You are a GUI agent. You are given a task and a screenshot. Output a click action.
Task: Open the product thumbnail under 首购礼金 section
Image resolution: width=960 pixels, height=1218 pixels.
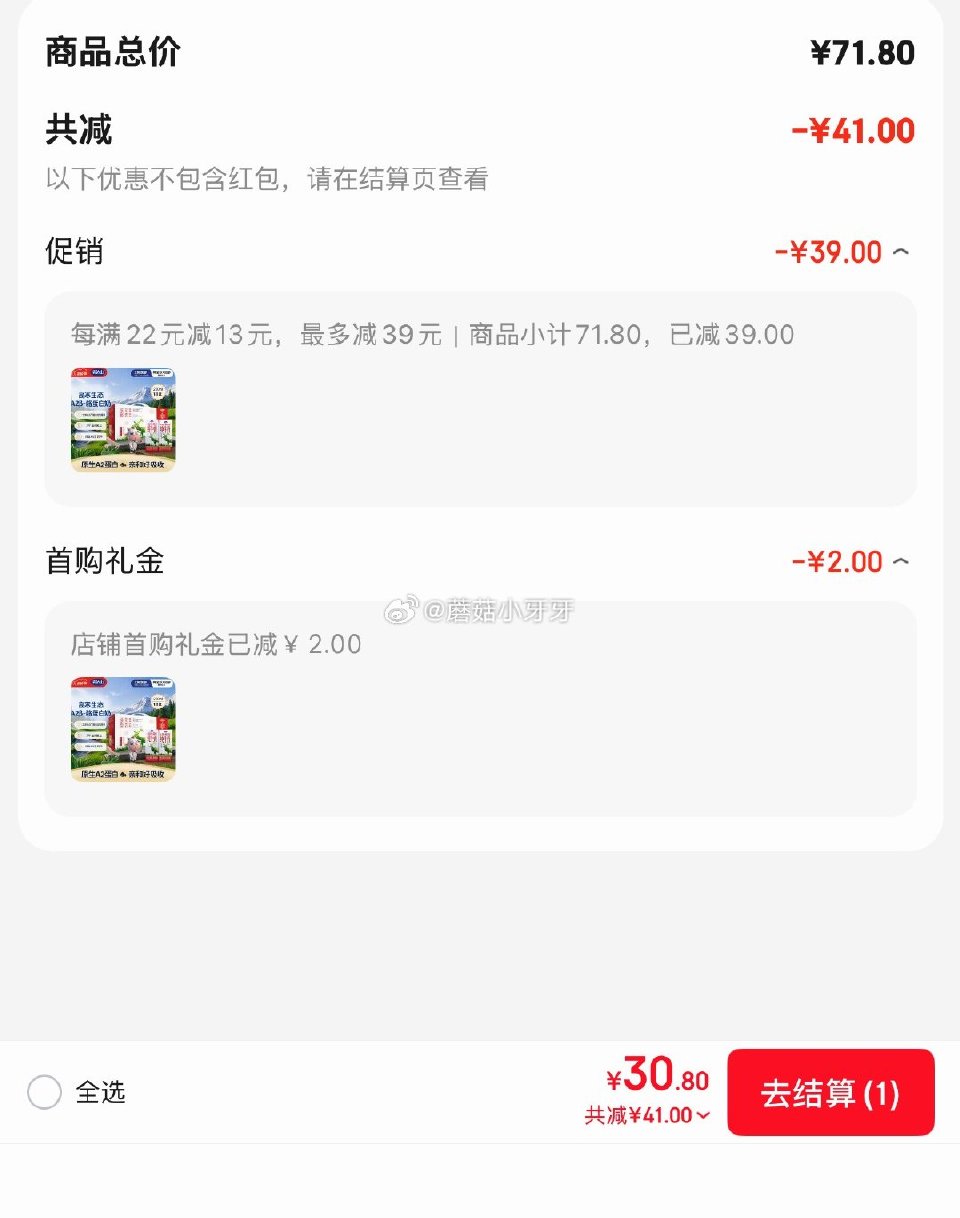[x=122, y=729]
